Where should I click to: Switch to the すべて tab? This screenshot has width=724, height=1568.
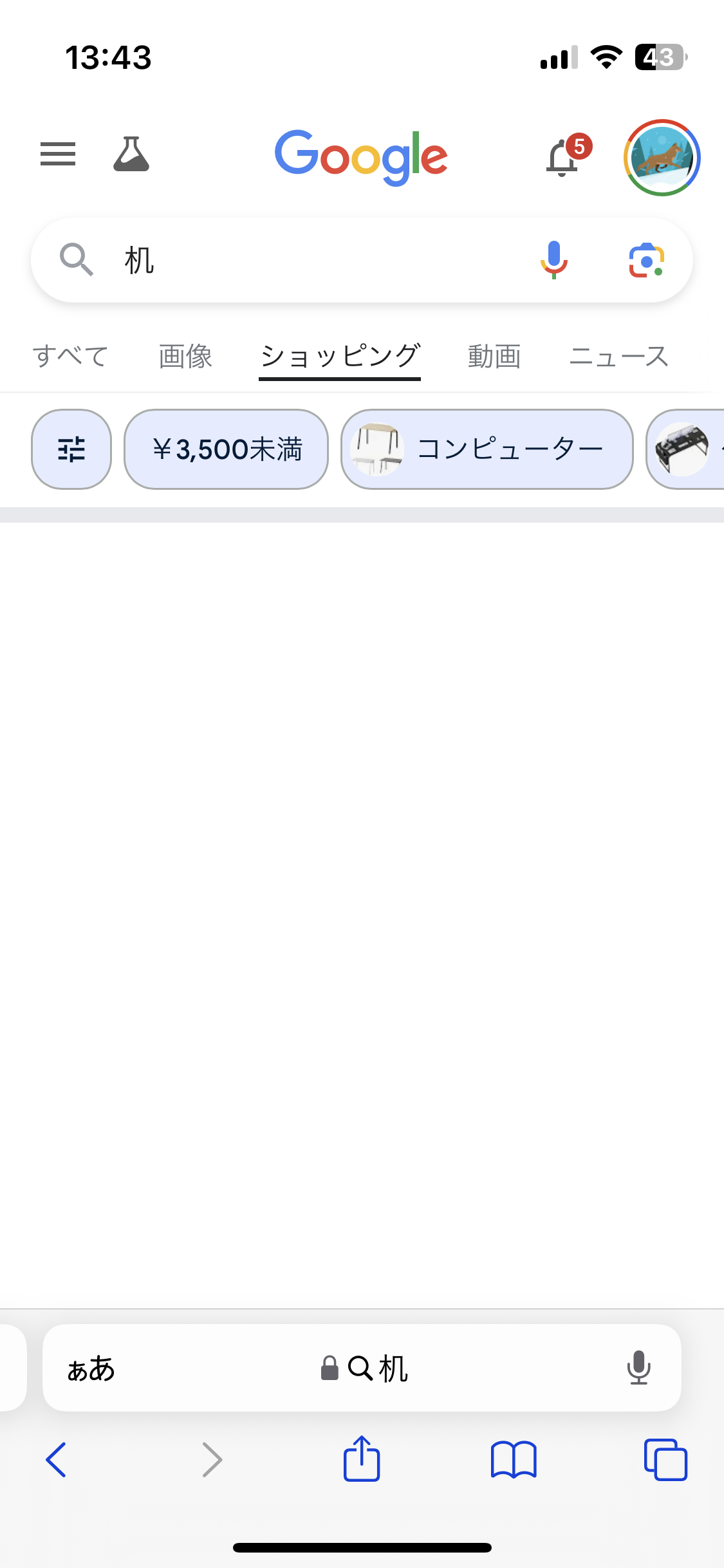pos(71,356)
